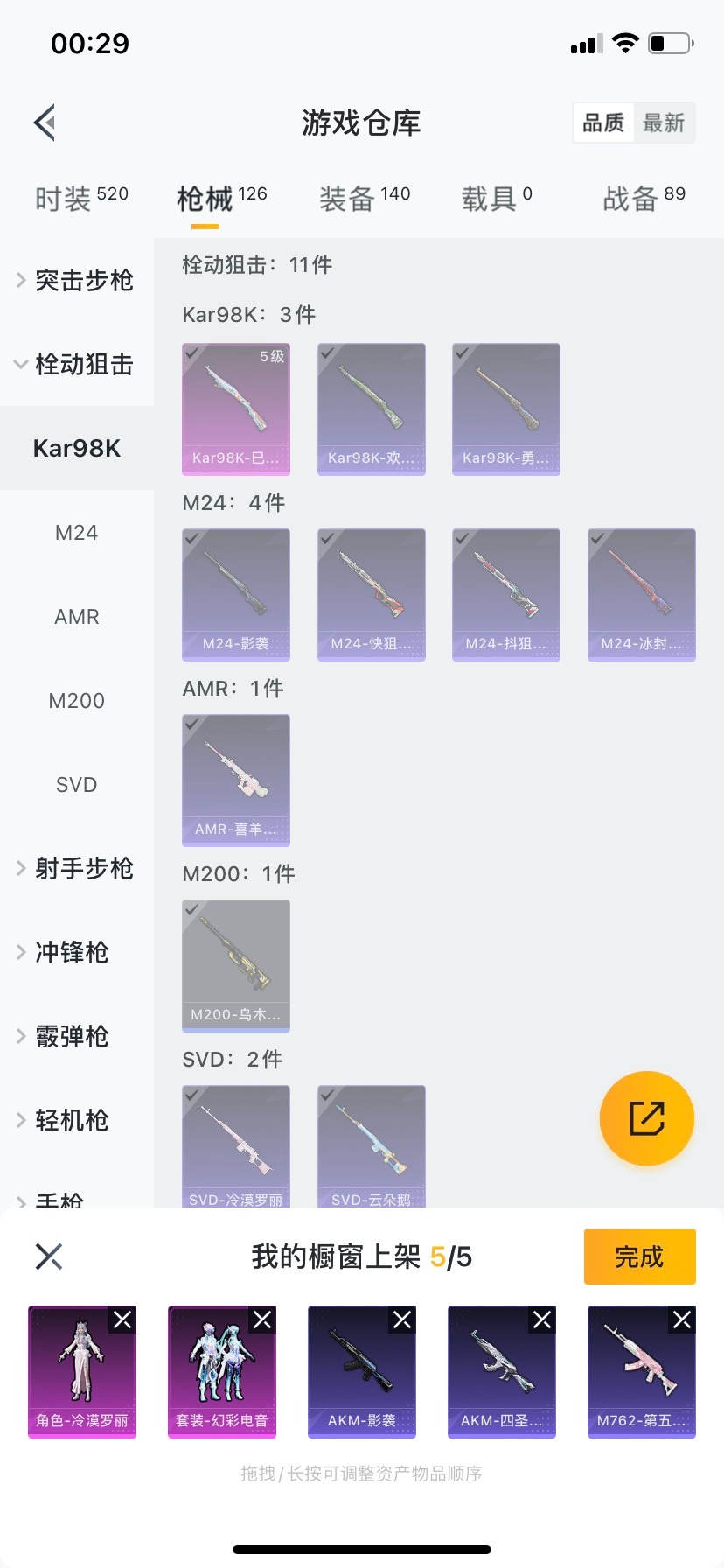The height and width of the screenshot is (1568, 724).
Task: Expand the 冲锋枪 category
Action: (x=70, y=952)
